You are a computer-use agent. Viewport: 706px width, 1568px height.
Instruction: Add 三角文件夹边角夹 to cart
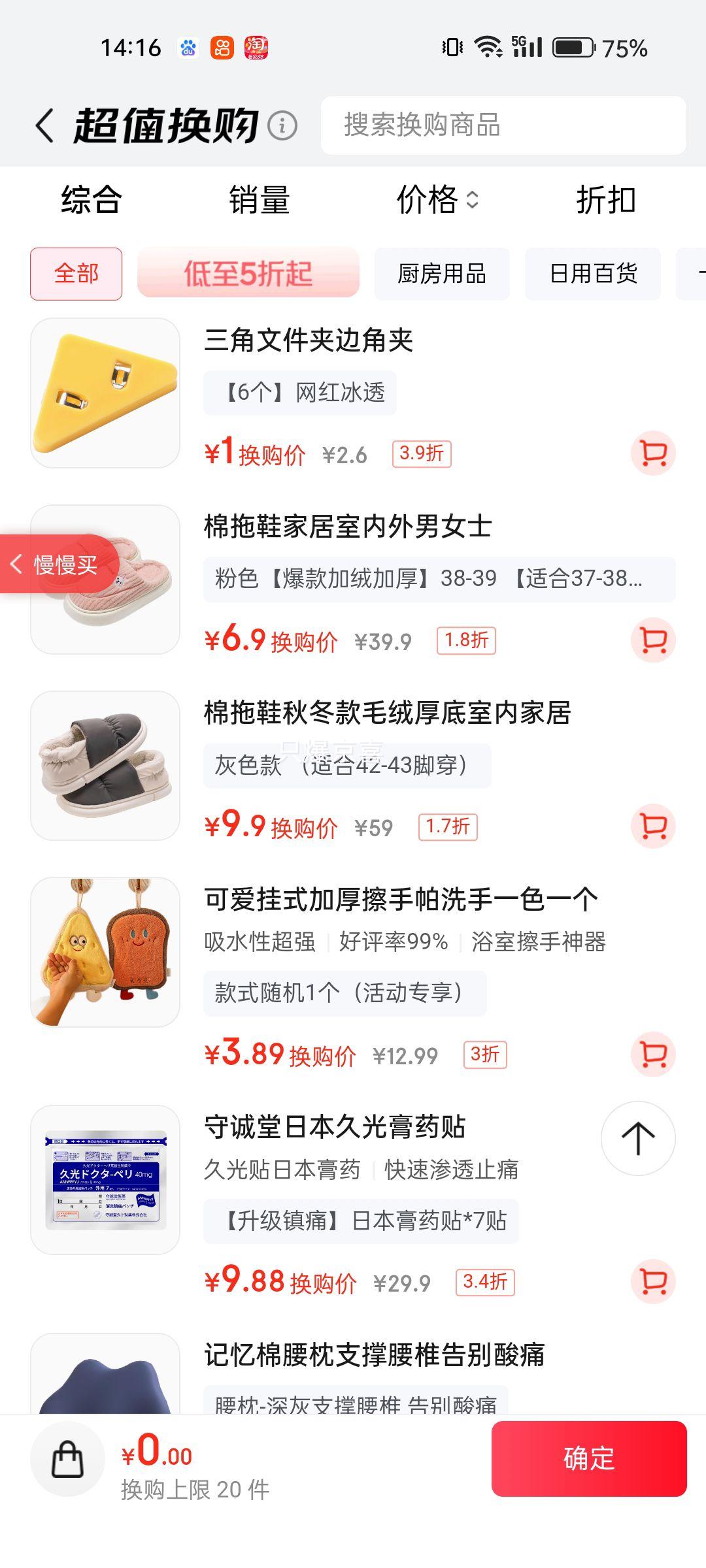[x=653, y=453]
